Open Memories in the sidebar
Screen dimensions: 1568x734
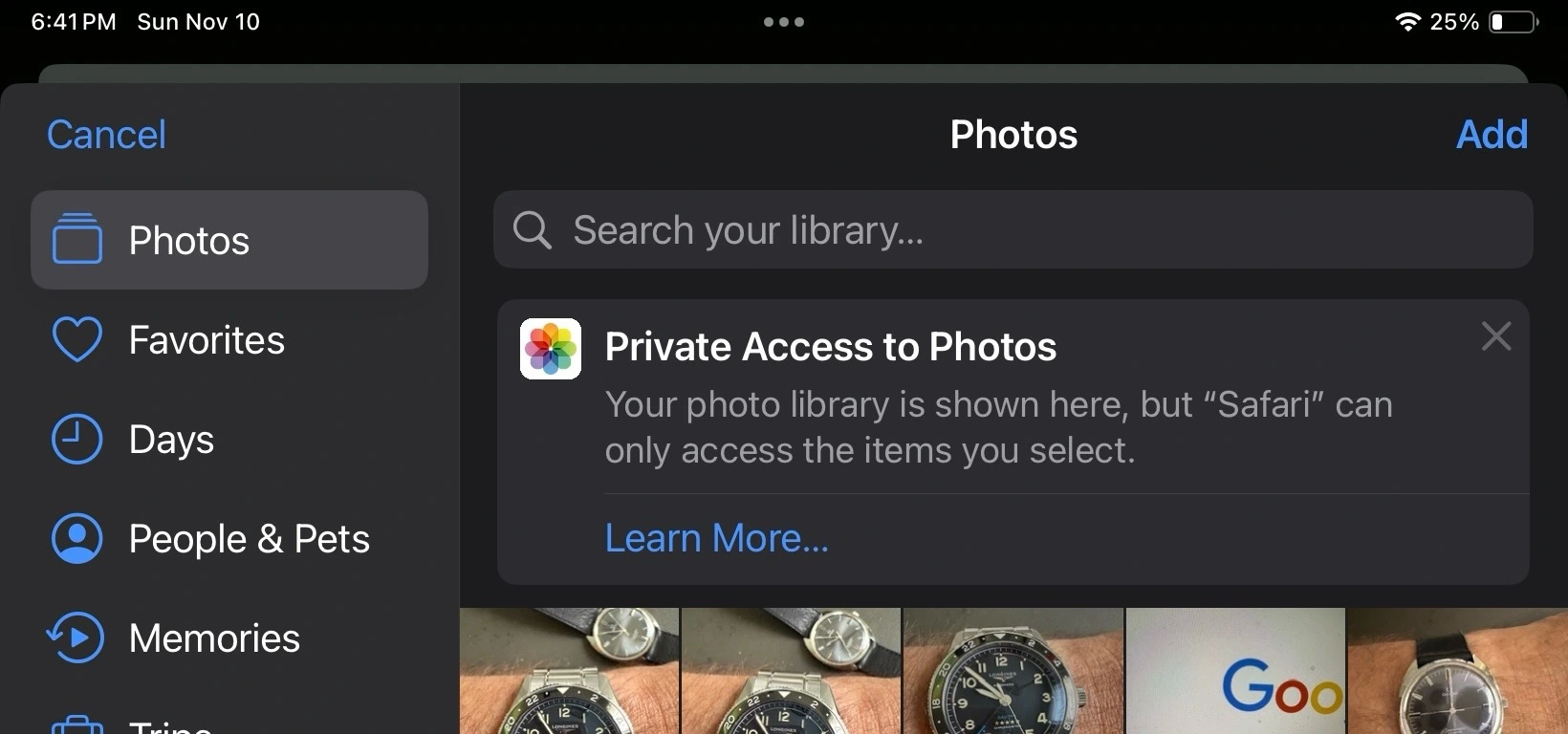click(214, 638)
